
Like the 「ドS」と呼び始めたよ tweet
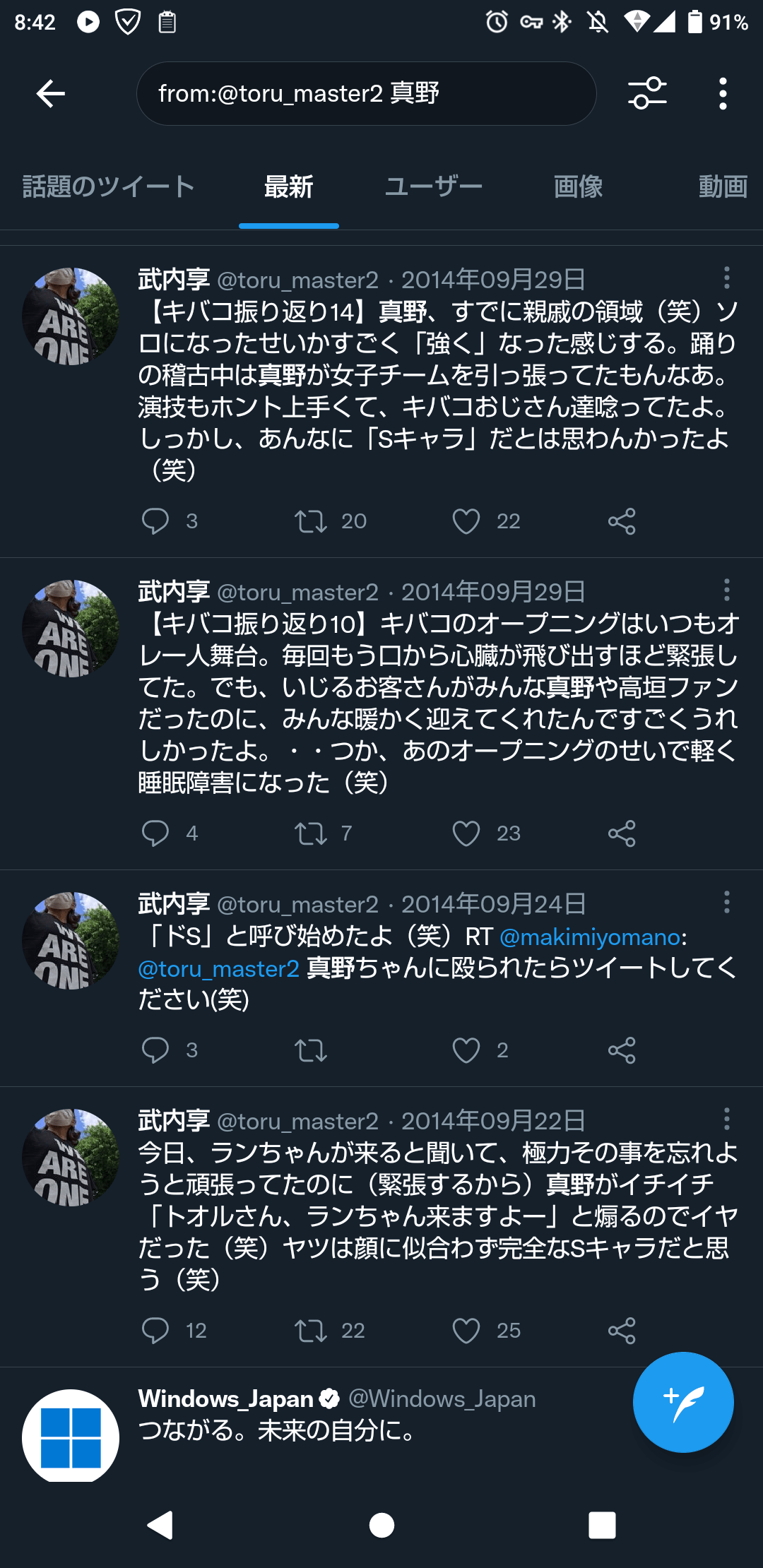coord(466,1050)
